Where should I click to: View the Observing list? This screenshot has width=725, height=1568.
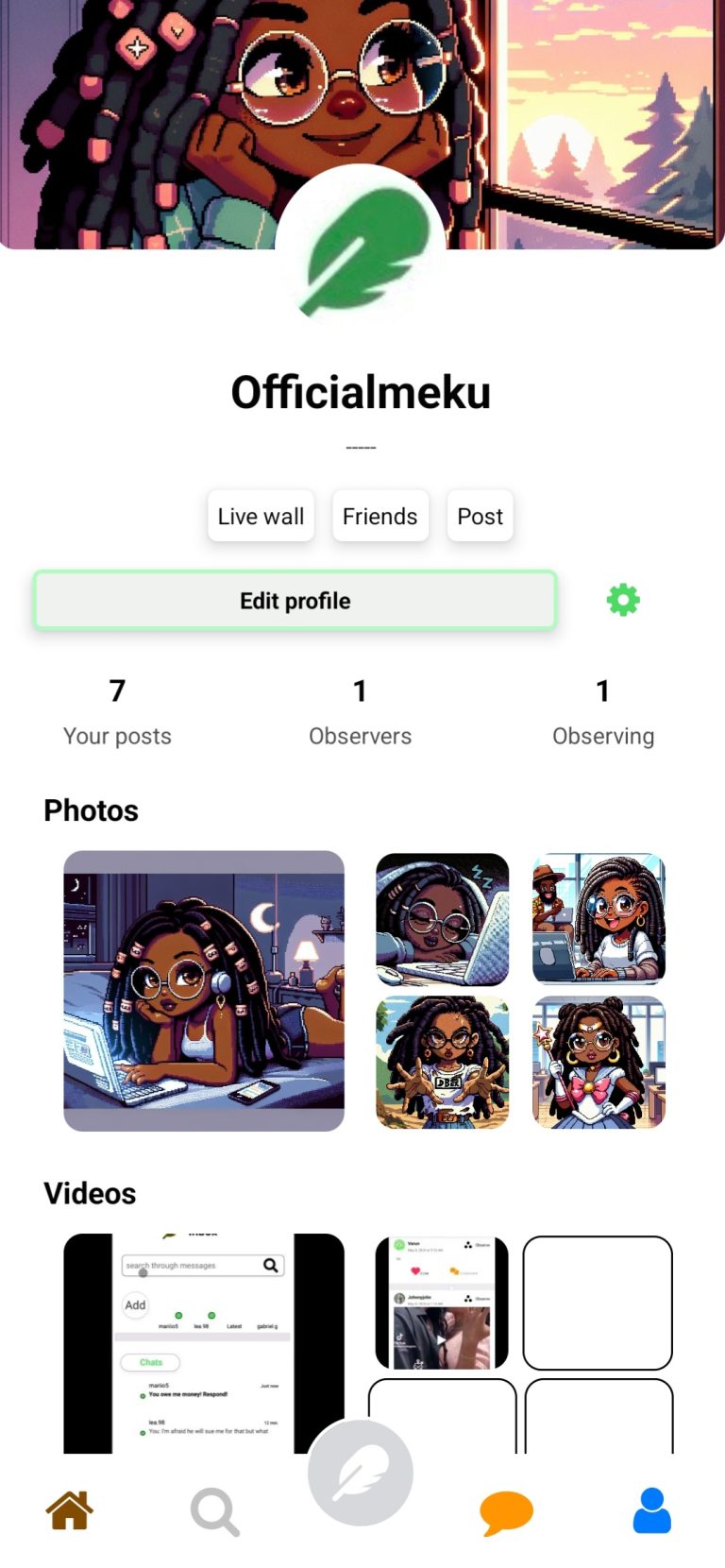tap(603, 711)
